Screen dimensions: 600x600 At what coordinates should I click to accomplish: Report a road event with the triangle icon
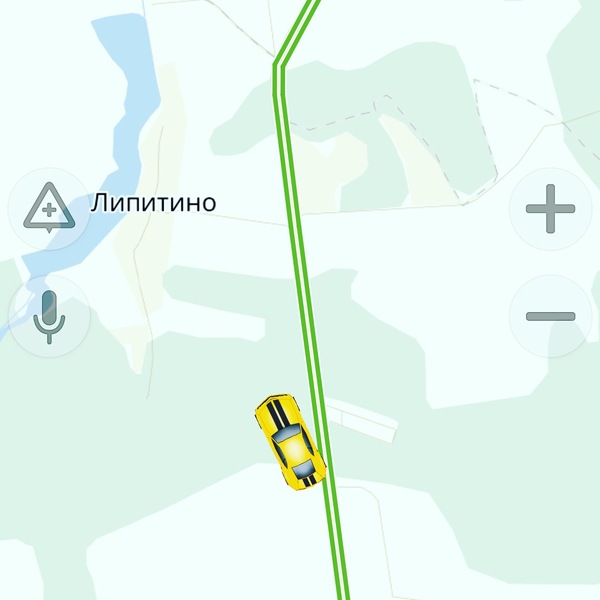tap(47, 209)
